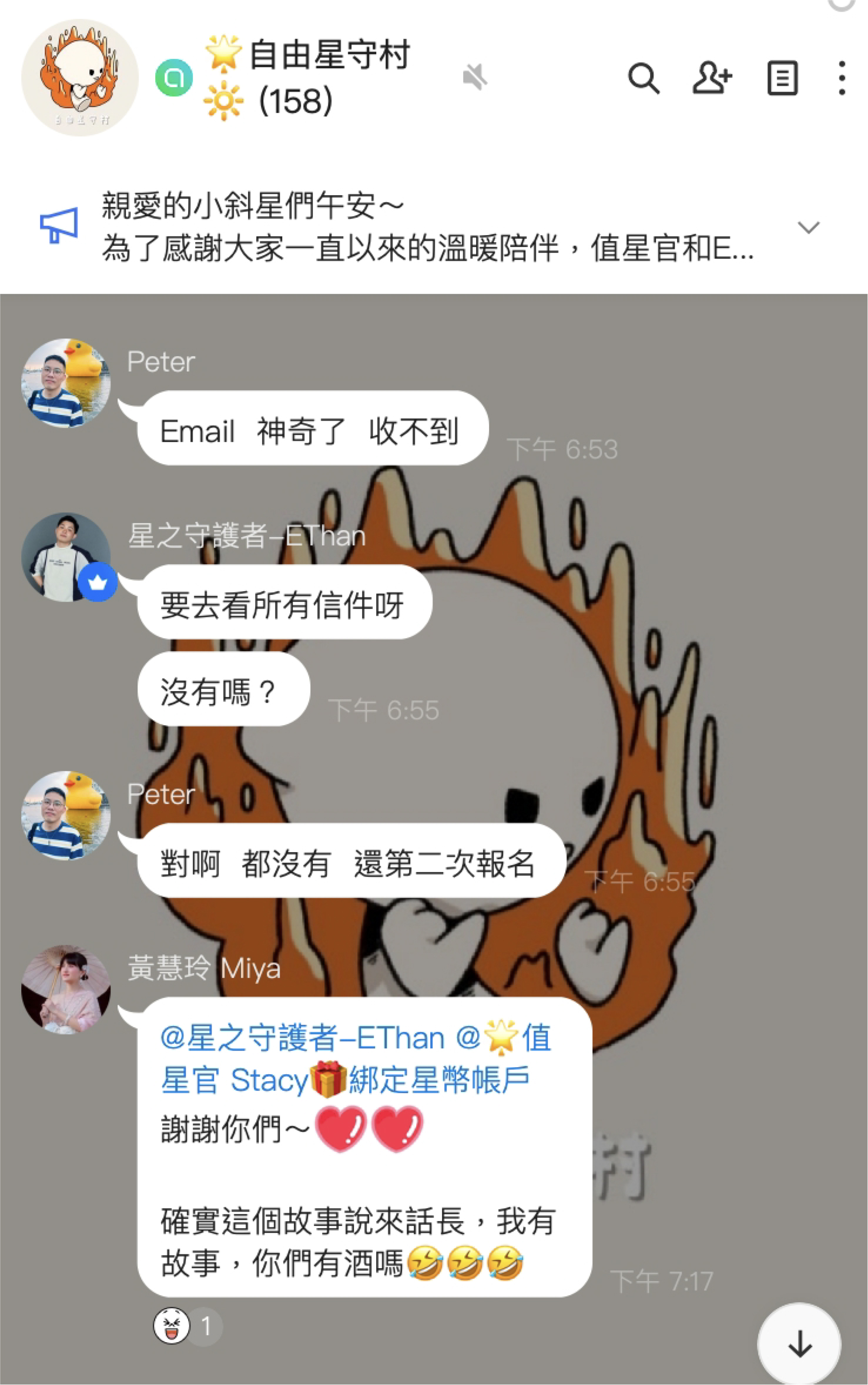The image size is (868, 1385).
Task: View Miya's profile picture
Action: click(66, 990)
